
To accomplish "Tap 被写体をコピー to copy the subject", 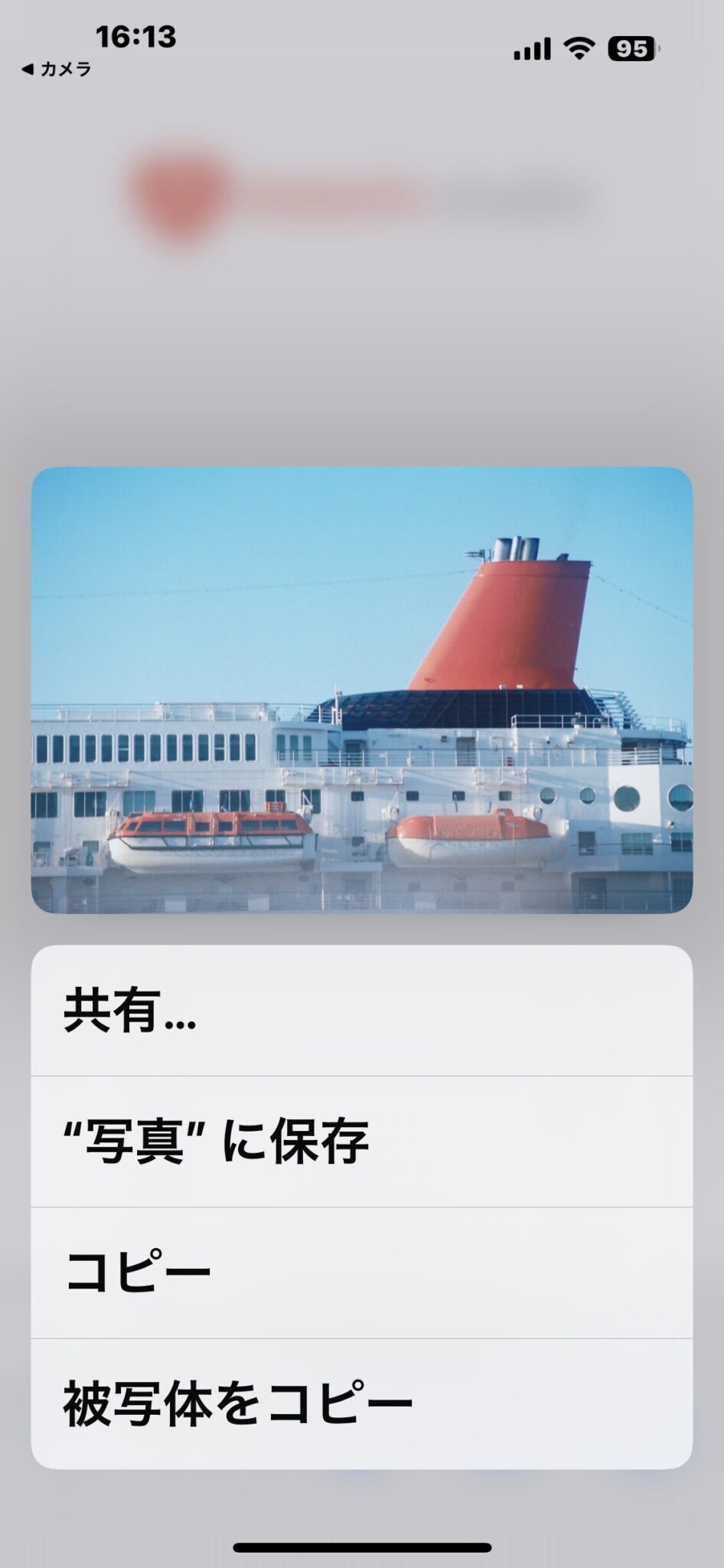I will click(361, 1404).
